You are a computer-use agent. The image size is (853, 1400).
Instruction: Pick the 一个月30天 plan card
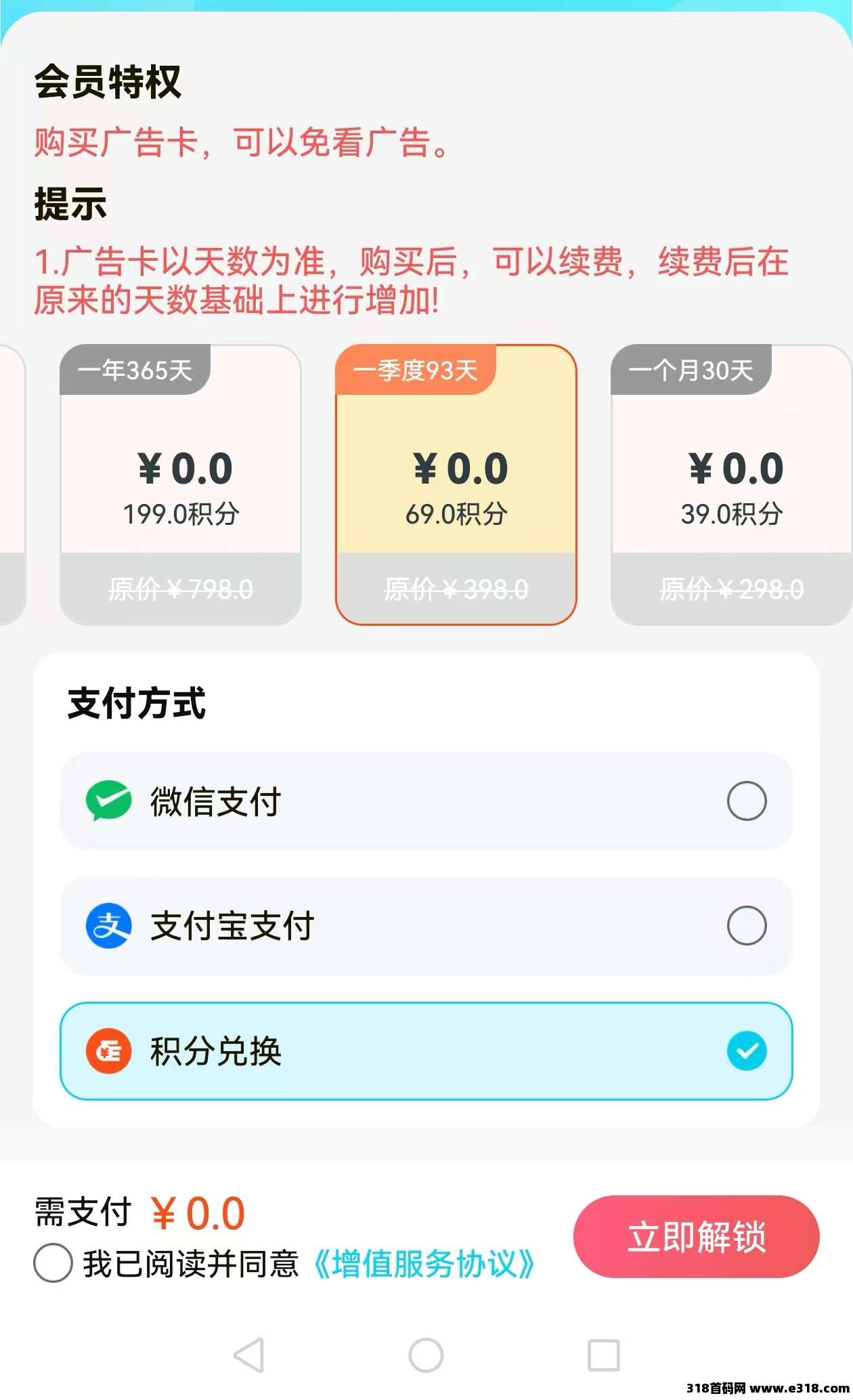click(x=731, y=484)
